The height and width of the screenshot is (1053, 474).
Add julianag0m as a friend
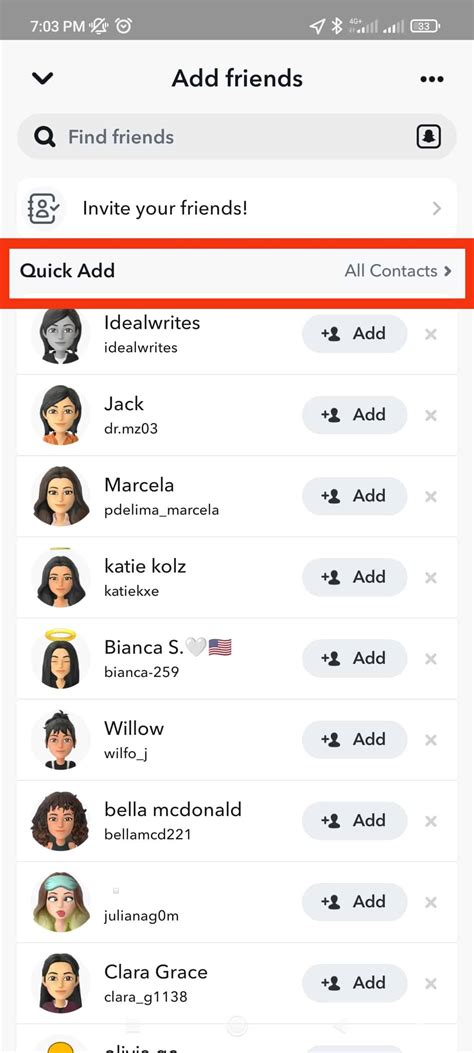354,902
